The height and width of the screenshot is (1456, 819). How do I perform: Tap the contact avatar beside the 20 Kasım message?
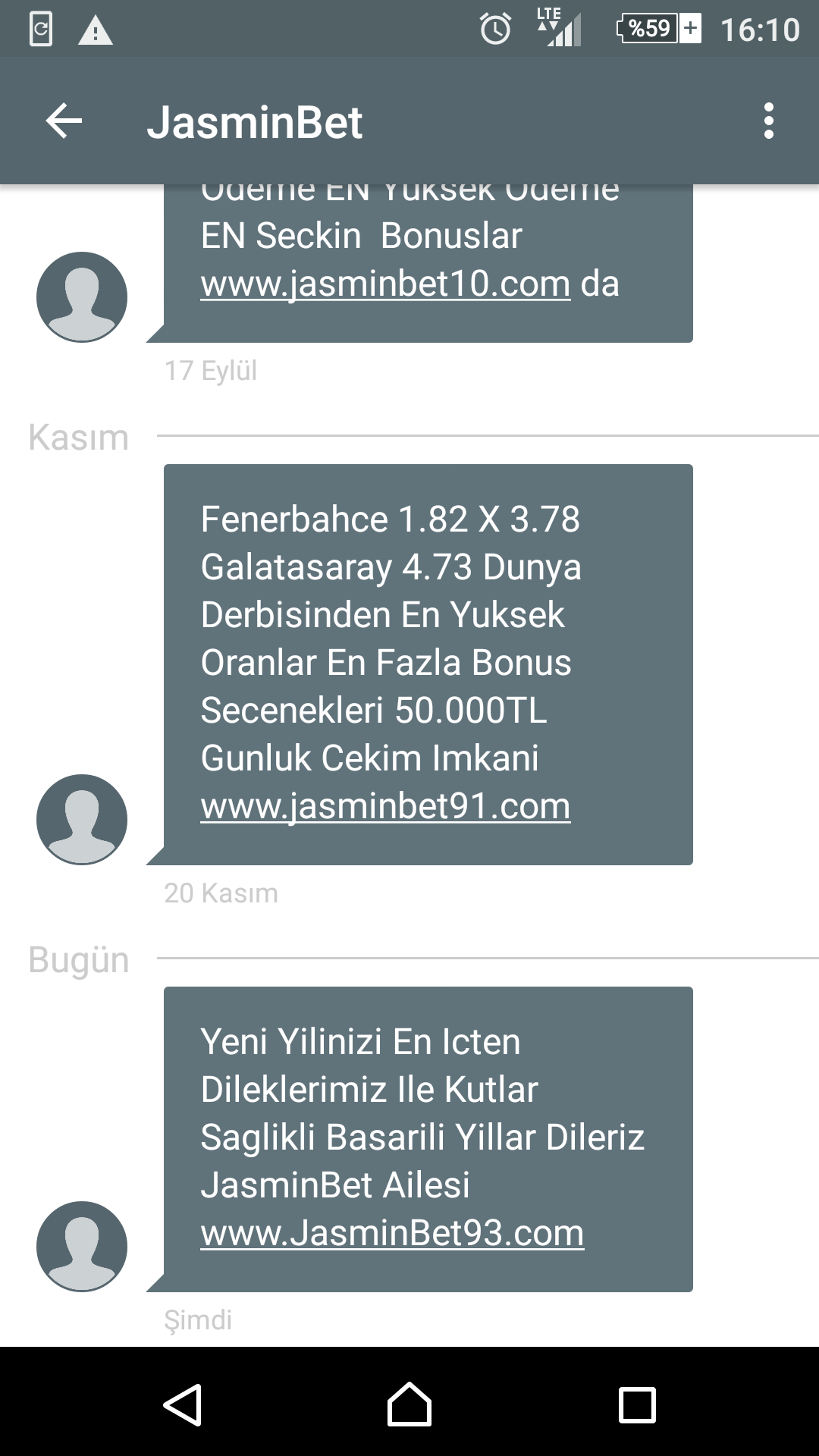(x=82, y=820)
